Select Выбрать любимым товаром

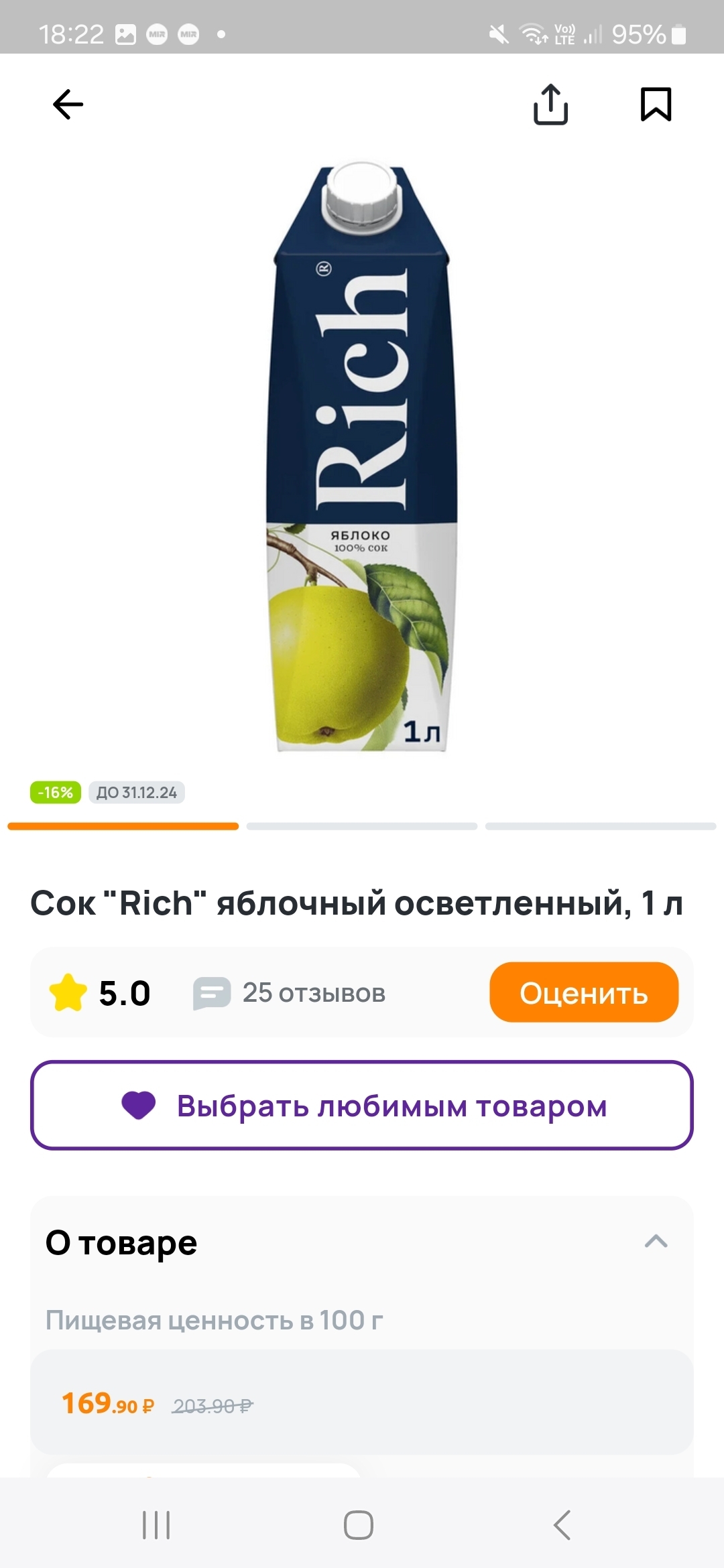pos(362,1106)
